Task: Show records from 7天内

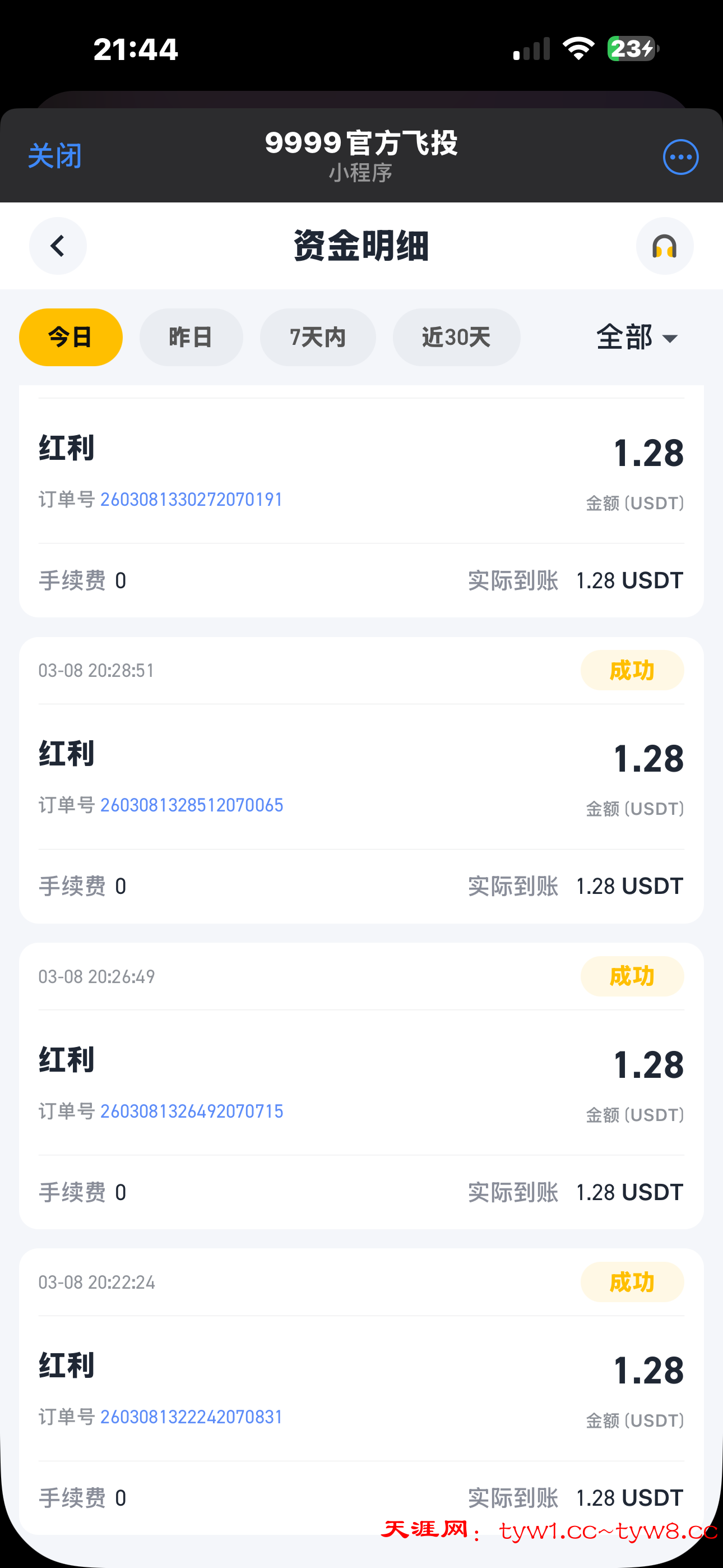Action: (x=318, y=337)
